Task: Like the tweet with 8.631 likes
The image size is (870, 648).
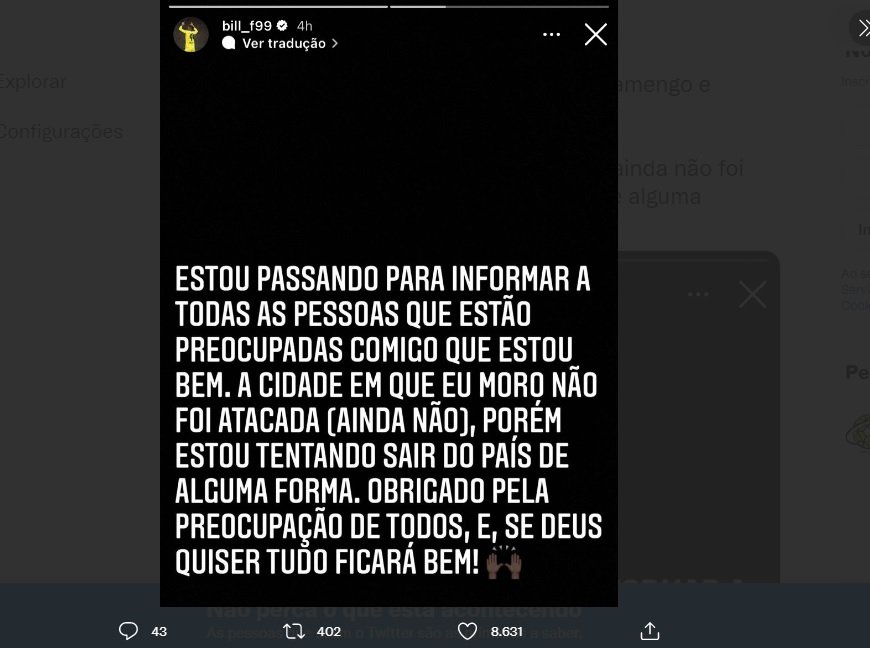Action: pyautogui.click(x=467, y=631)
